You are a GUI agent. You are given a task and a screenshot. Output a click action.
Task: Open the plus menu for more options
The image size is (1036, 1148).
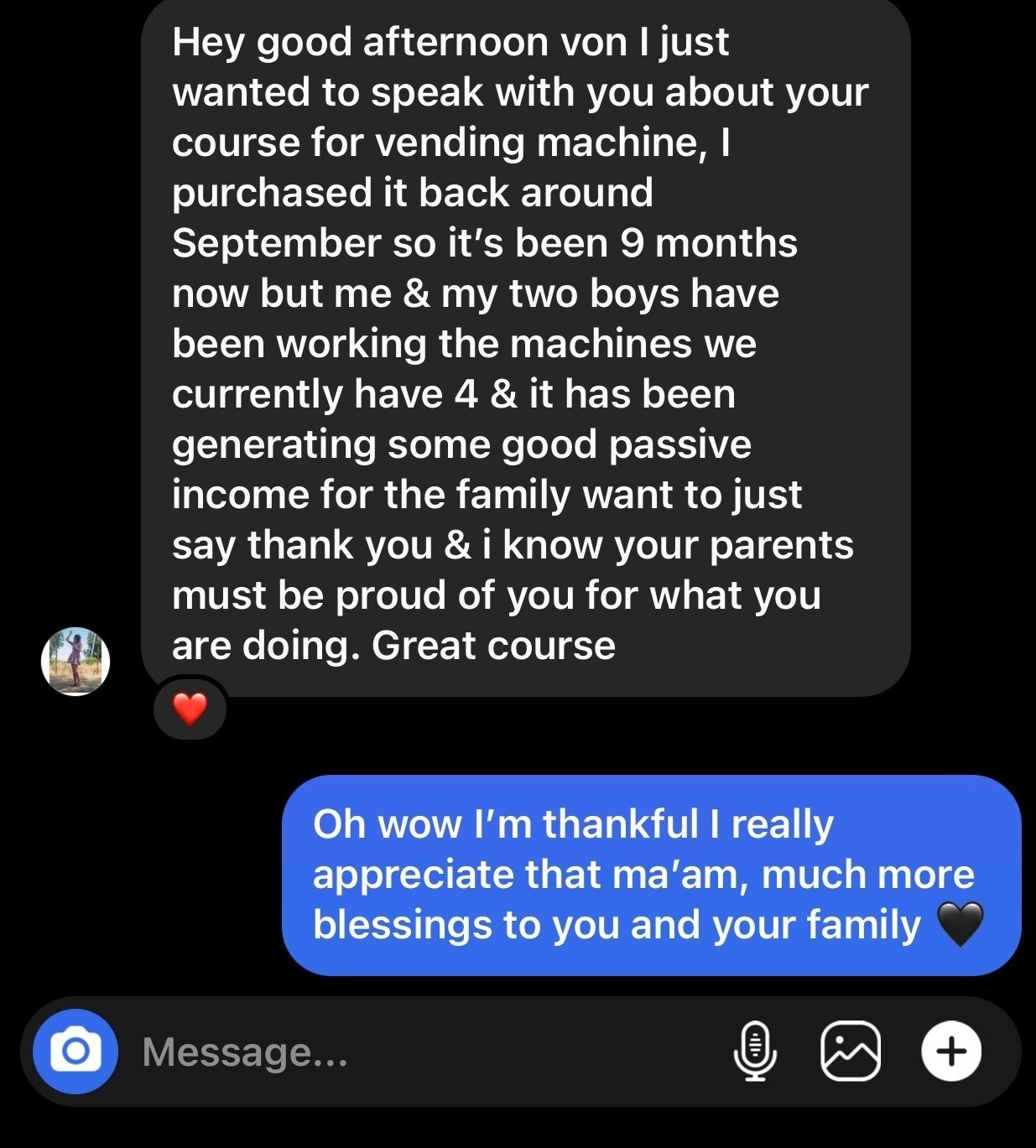(x=951, y=1051)
